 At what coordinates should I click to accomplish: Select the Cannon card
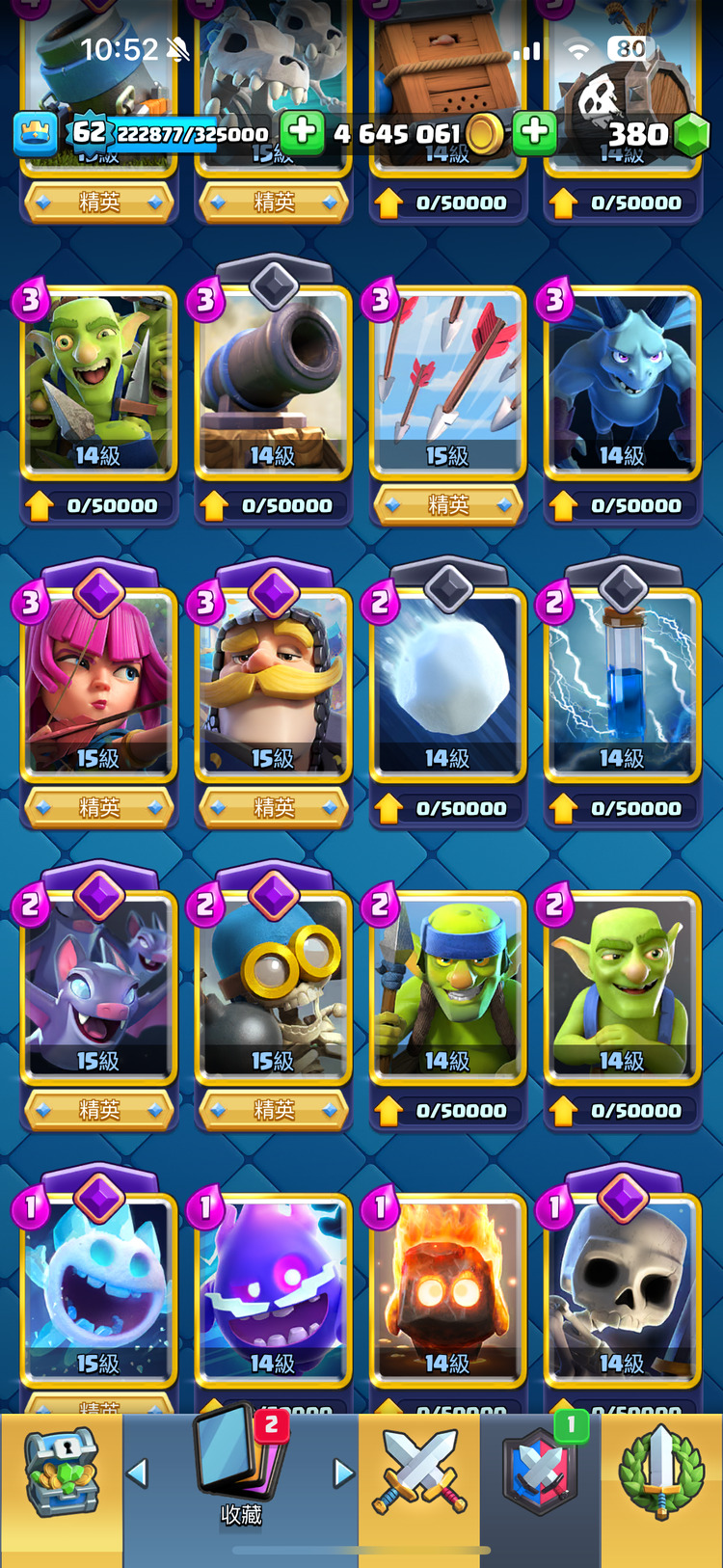(273, 381)
